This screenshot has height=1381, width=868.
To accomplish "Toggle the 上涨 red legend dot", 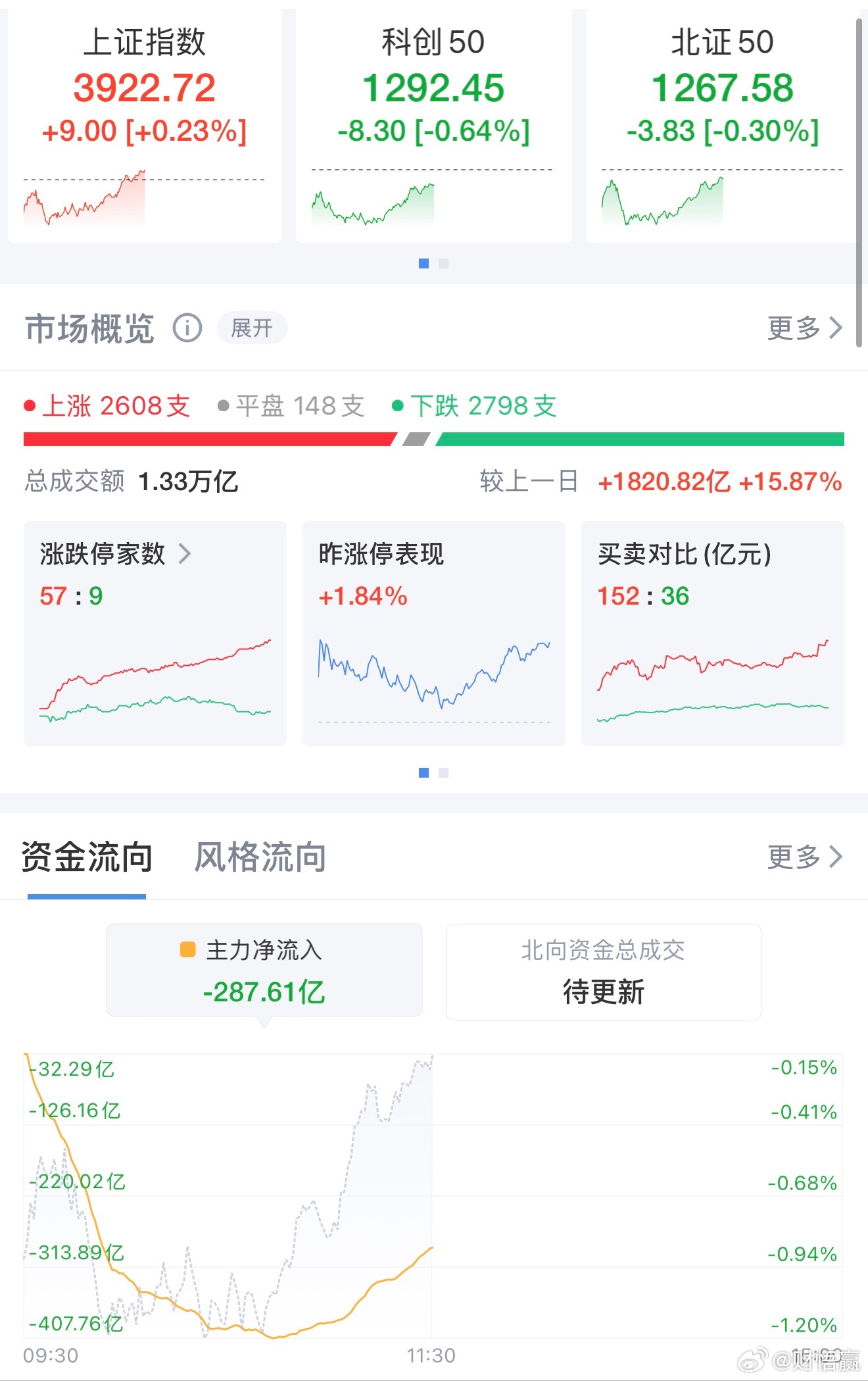I will 30,406.
